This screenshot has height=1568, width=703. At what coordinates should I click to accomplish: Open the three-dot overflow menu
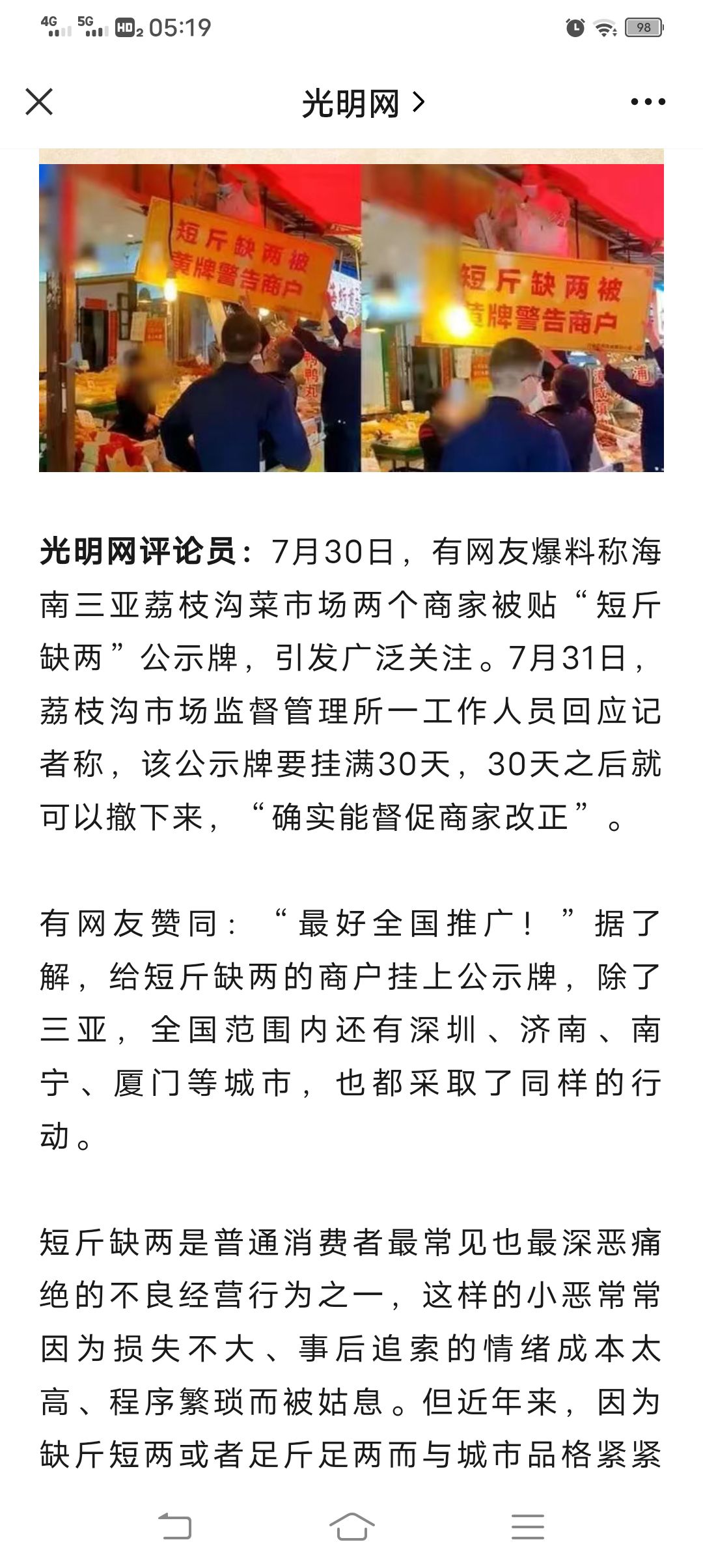[x=648, y=102]
